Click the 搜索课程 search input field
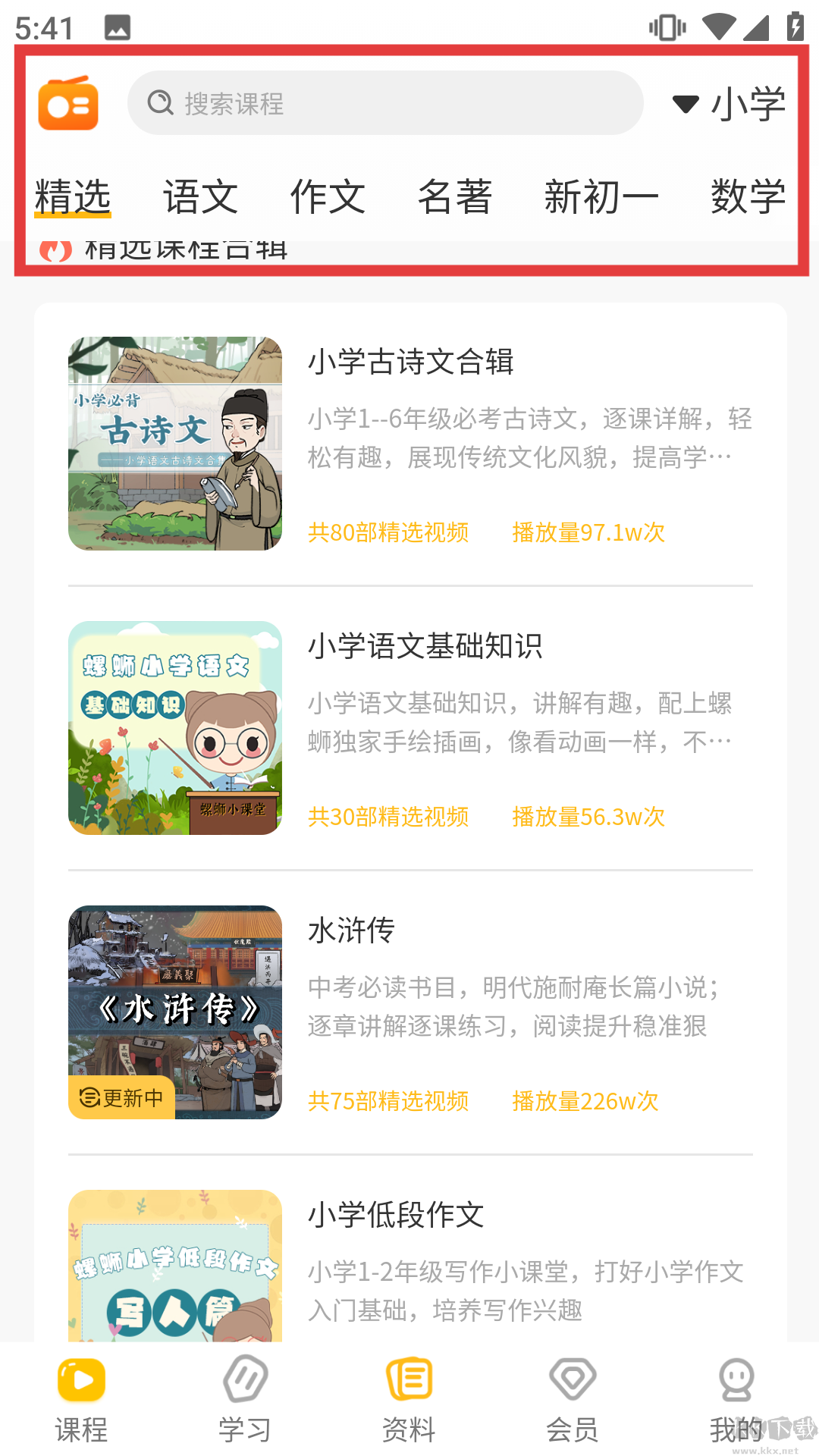This screenshot has width=819, height=1456. pos(387,103)
